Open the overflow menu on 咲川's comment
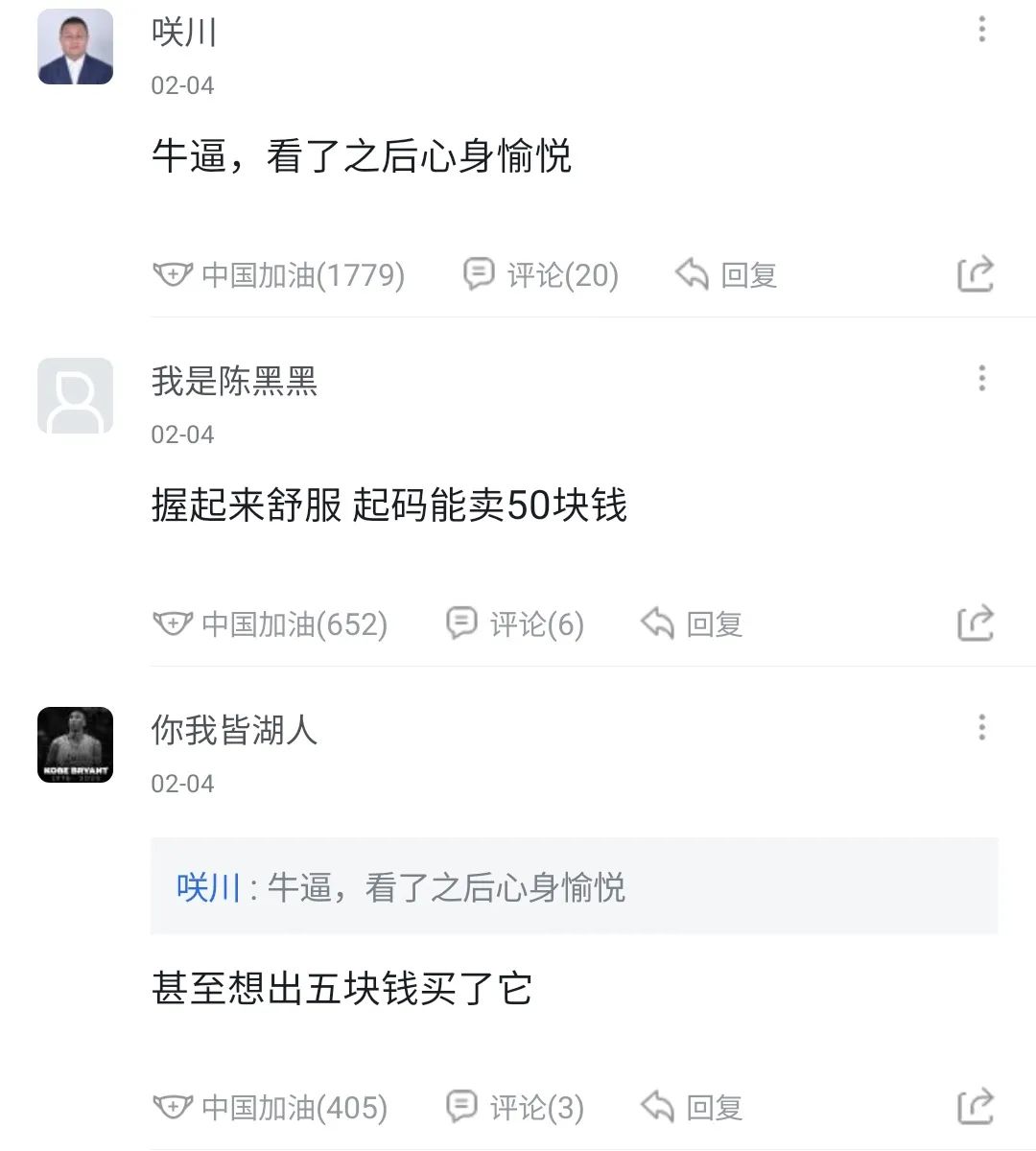 pos(981,30)
